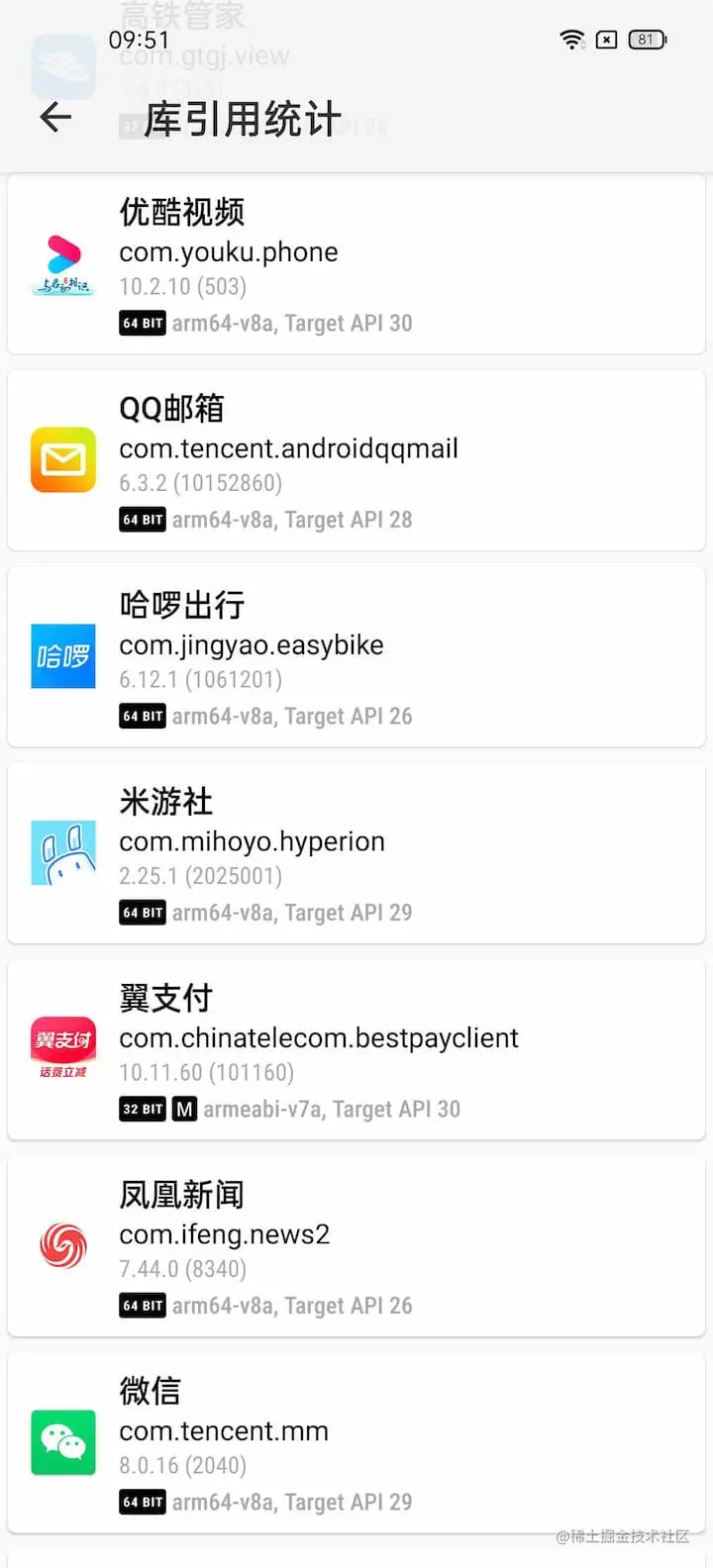Click the 32 BIT badge on 翼支付

coord(142,1109)
